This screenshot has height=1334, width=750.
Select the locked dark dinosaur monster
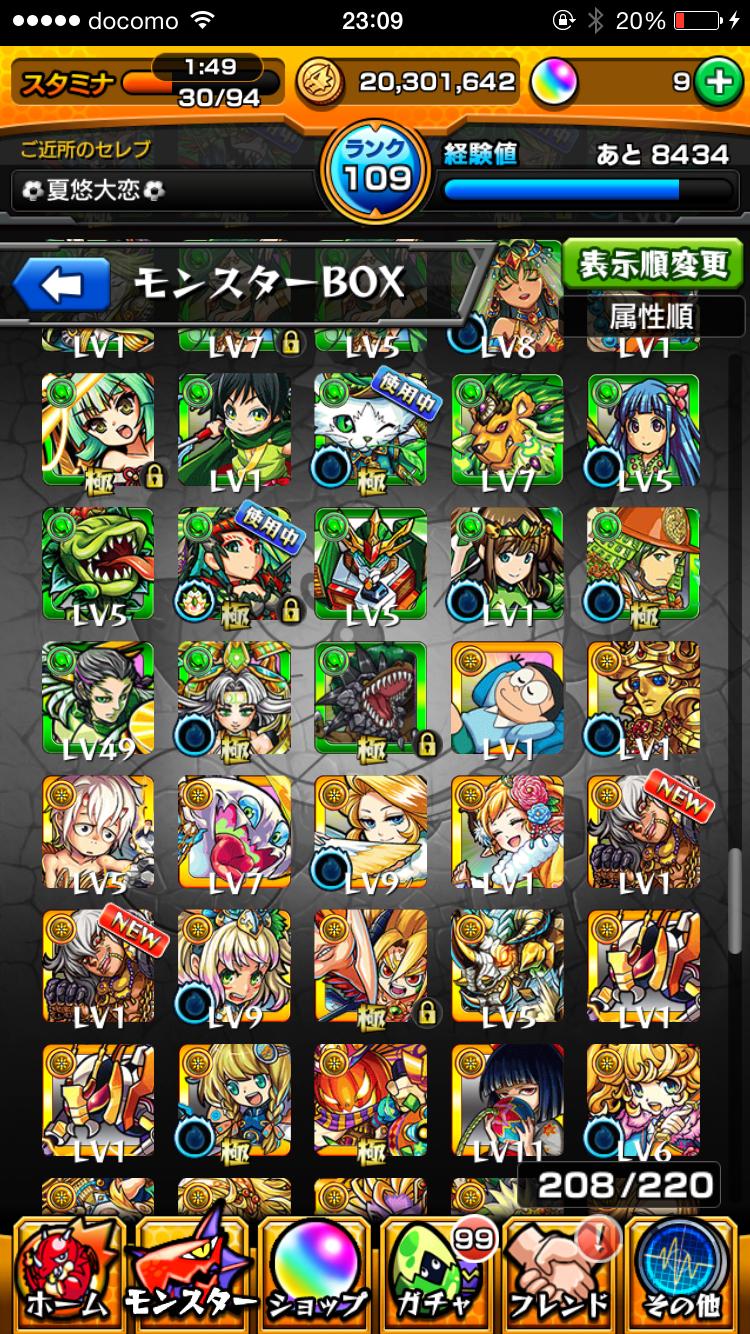[x=371, y=699]
